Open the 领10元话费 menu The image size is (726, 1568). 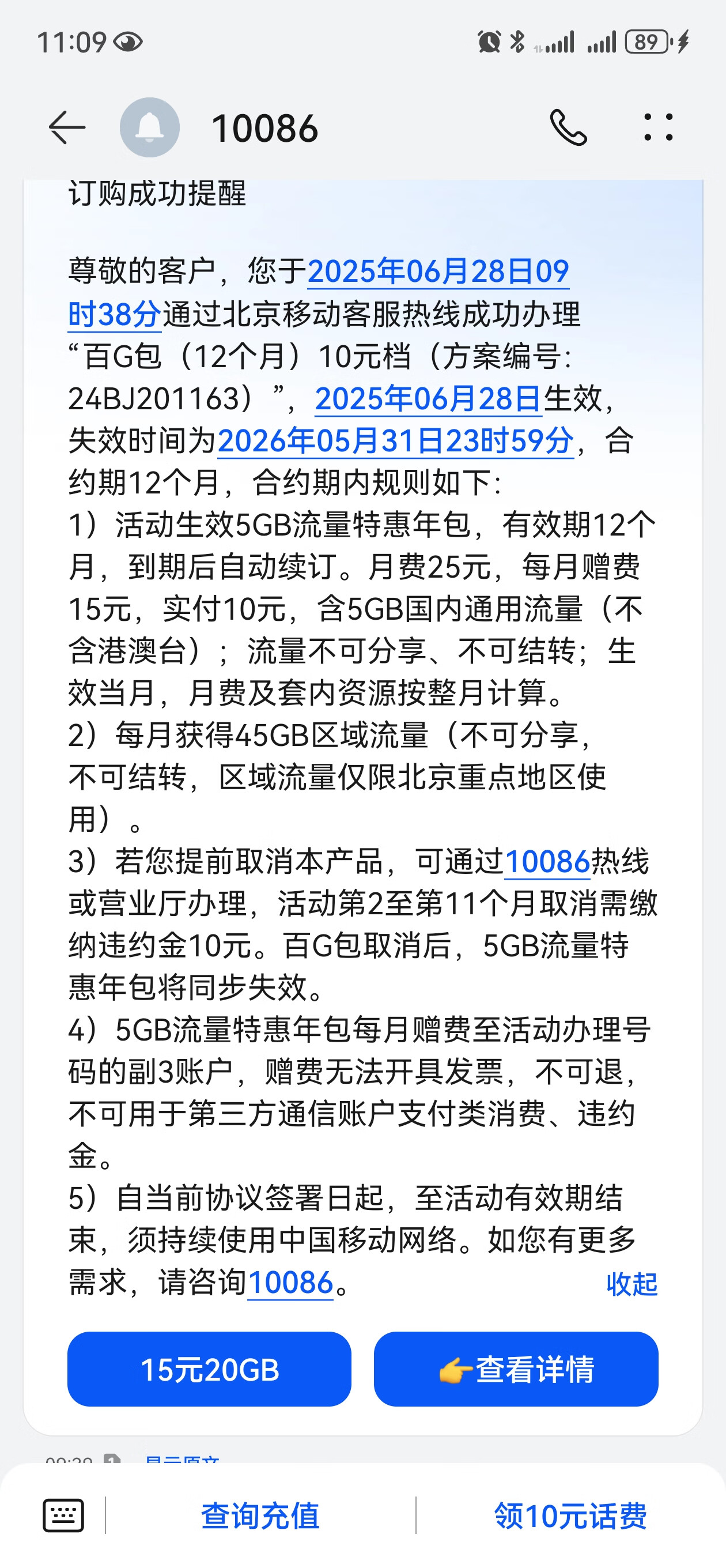pos(570,1516)
